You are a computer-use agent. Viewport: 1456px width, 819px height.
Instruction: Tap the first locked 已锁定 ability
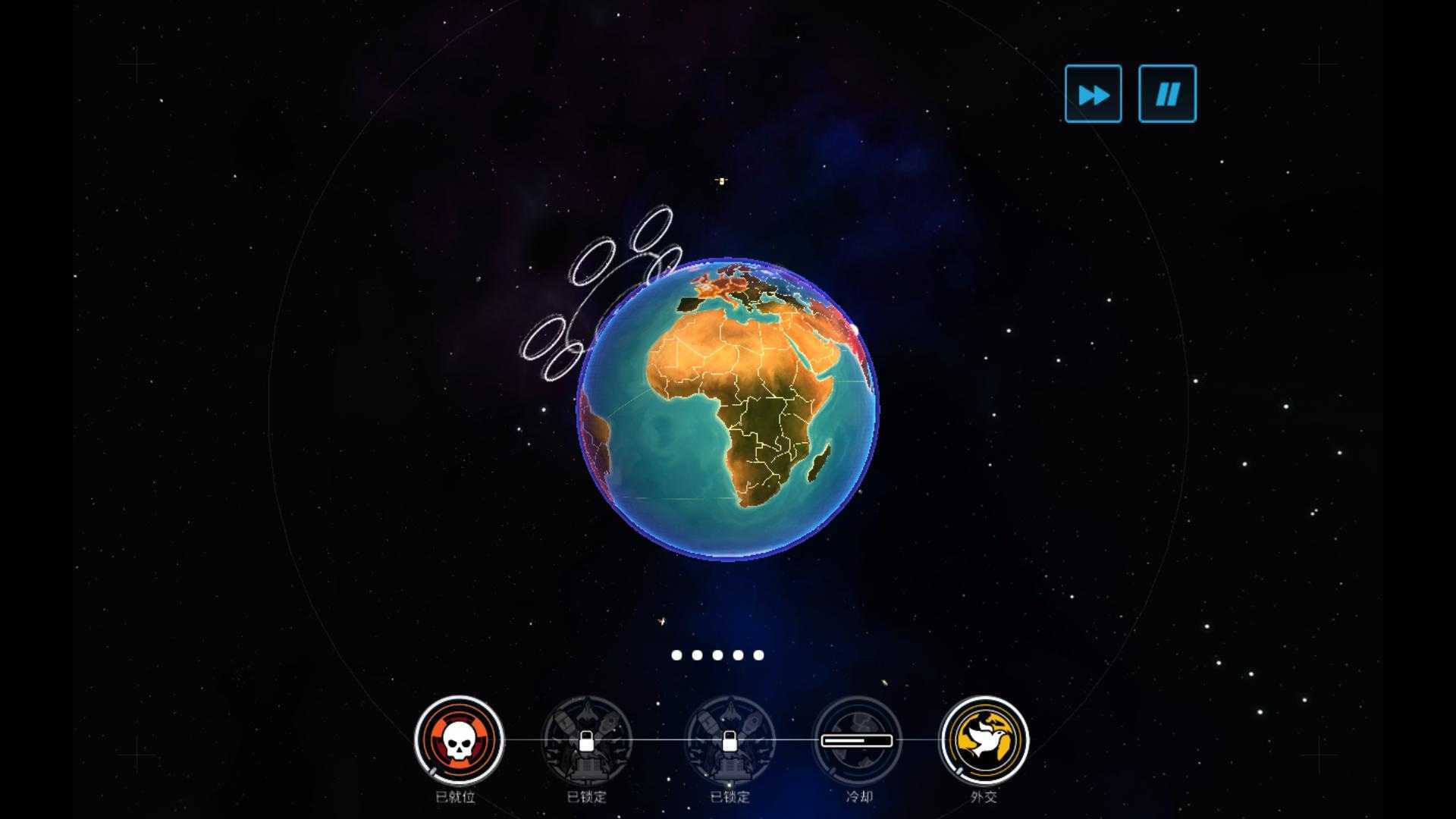[586, 741]
